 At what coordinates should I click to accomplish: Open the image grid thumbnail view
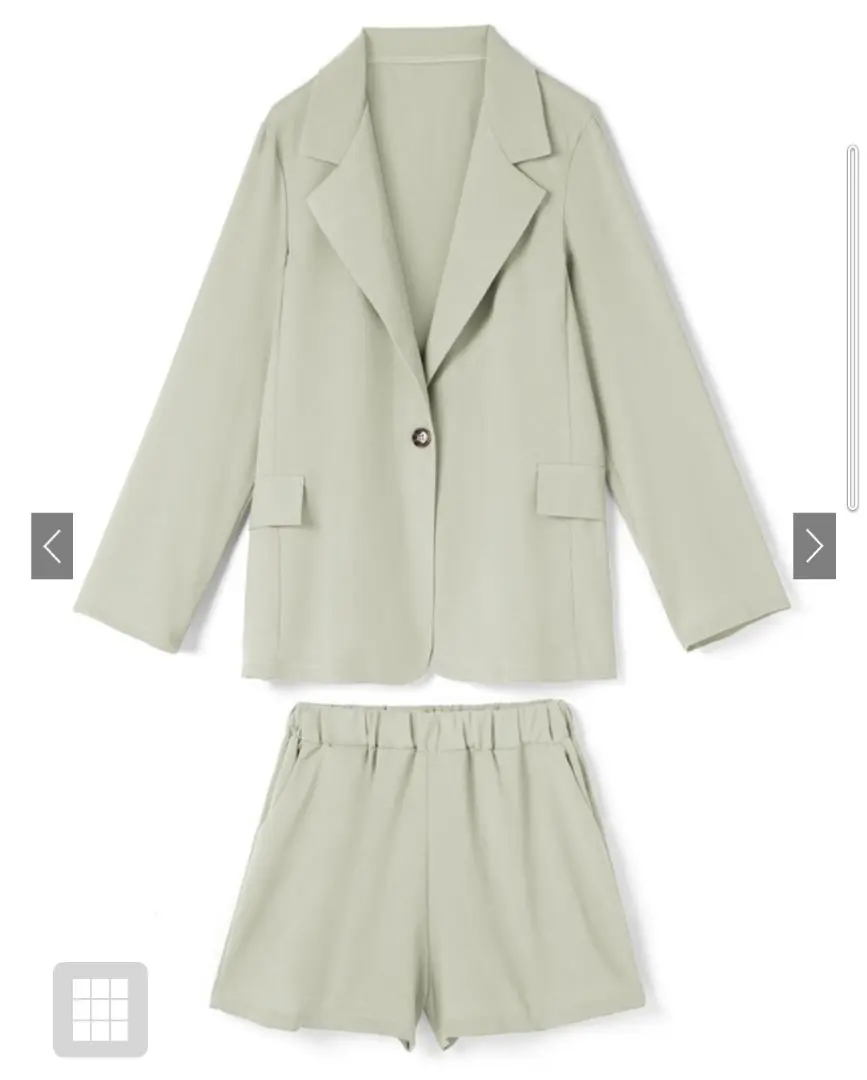[100, 1009]
